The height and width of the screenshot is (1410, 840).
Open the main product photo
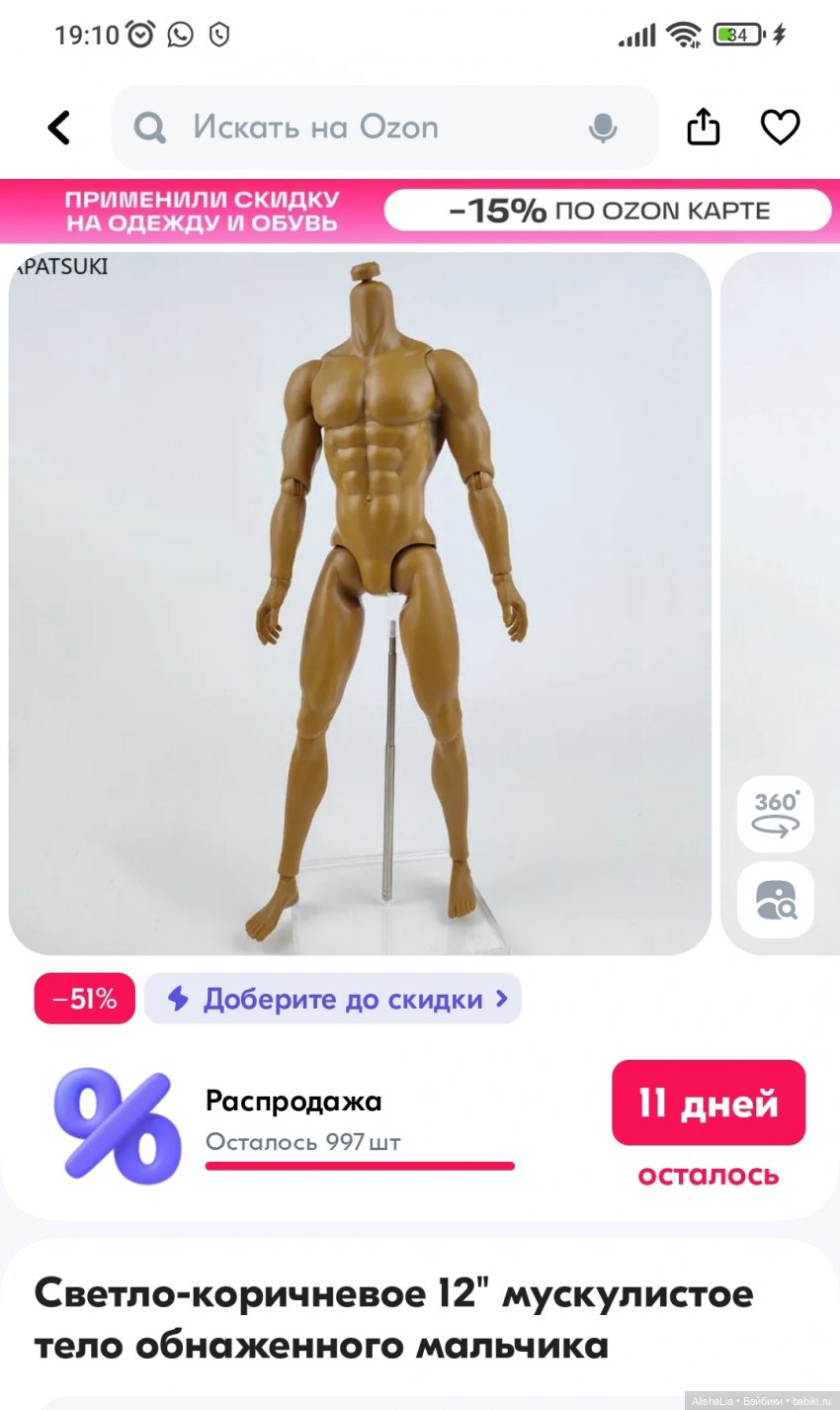[x=360, y=603]
